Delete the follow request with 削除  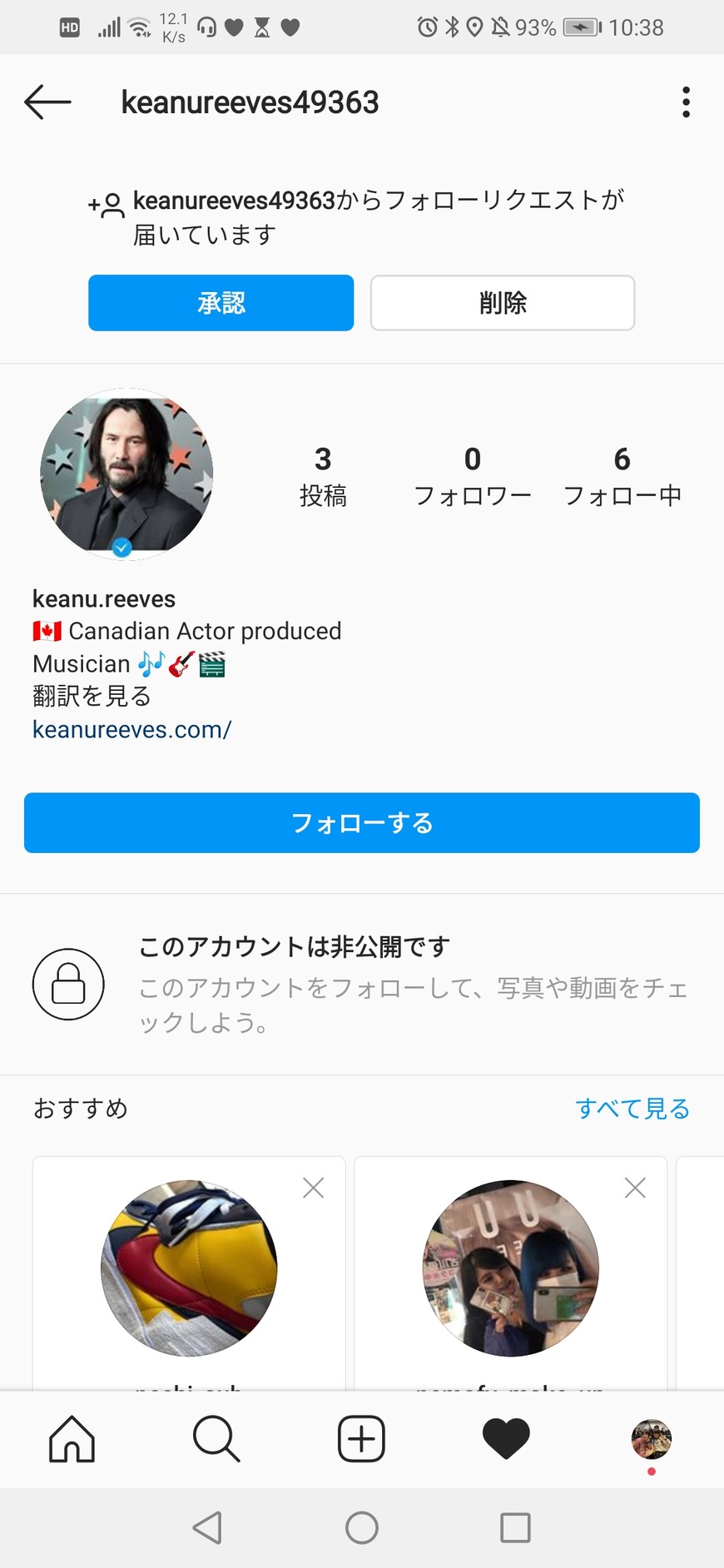pyautogui.click(x=502, y=303)
